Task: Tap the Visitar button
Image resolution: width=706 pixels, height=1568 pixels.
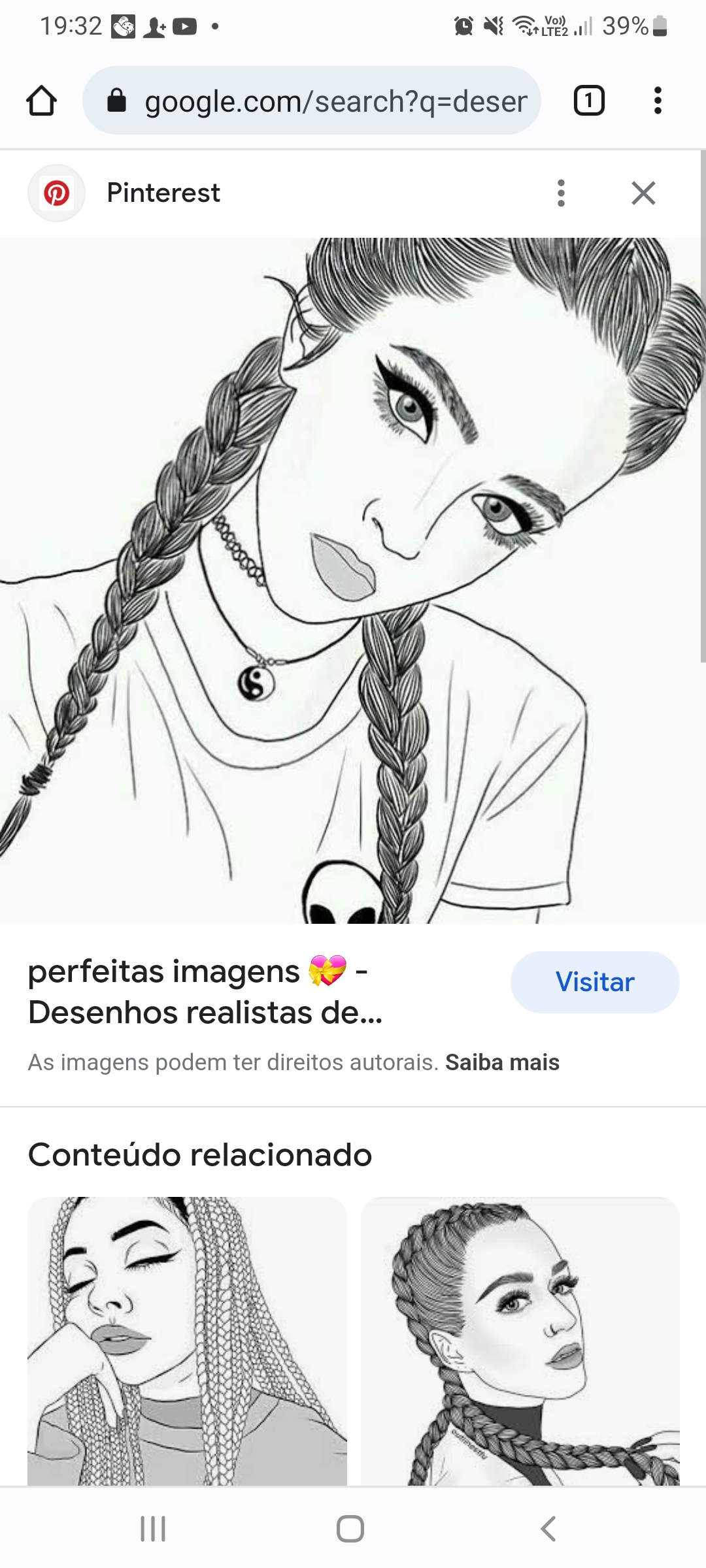Action: click(594, 982)
